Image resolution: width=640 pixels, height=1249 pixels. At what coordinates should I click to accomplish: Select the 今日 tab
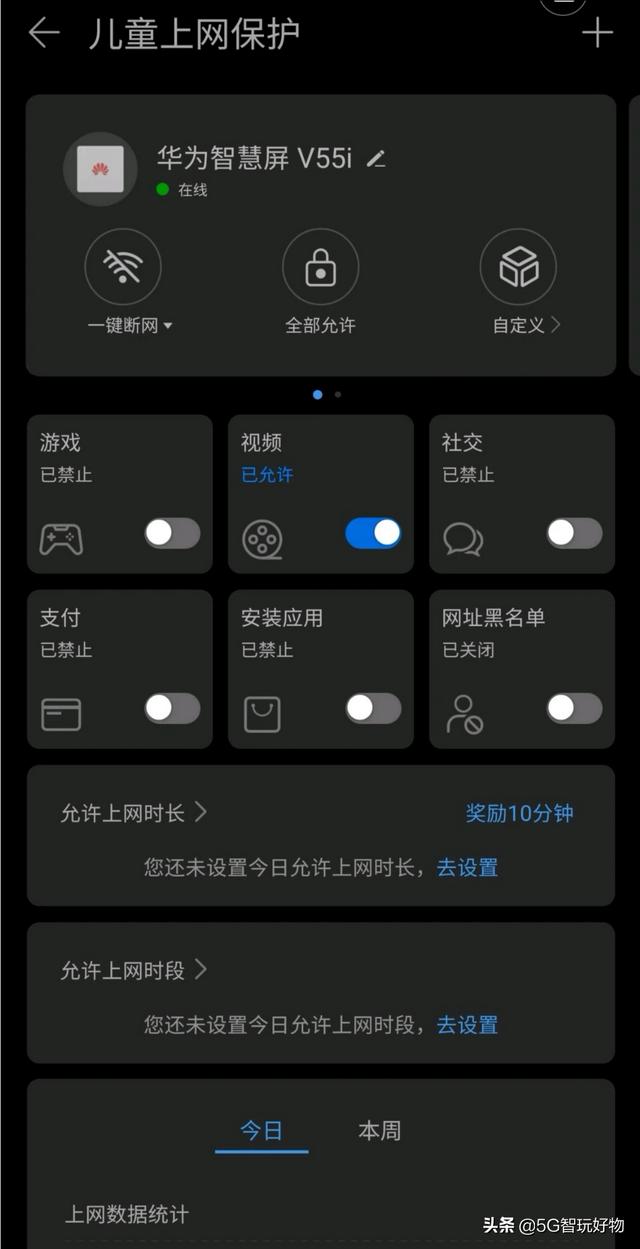[261, 1131]
